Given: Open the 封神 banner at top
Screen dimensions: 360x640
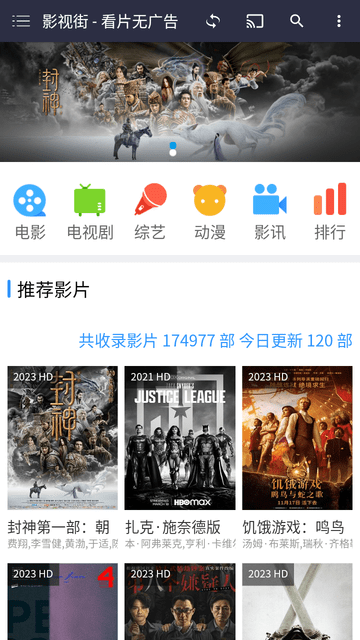Looking at the screenshot, I should pyautogui.click(x=180, y=102).
